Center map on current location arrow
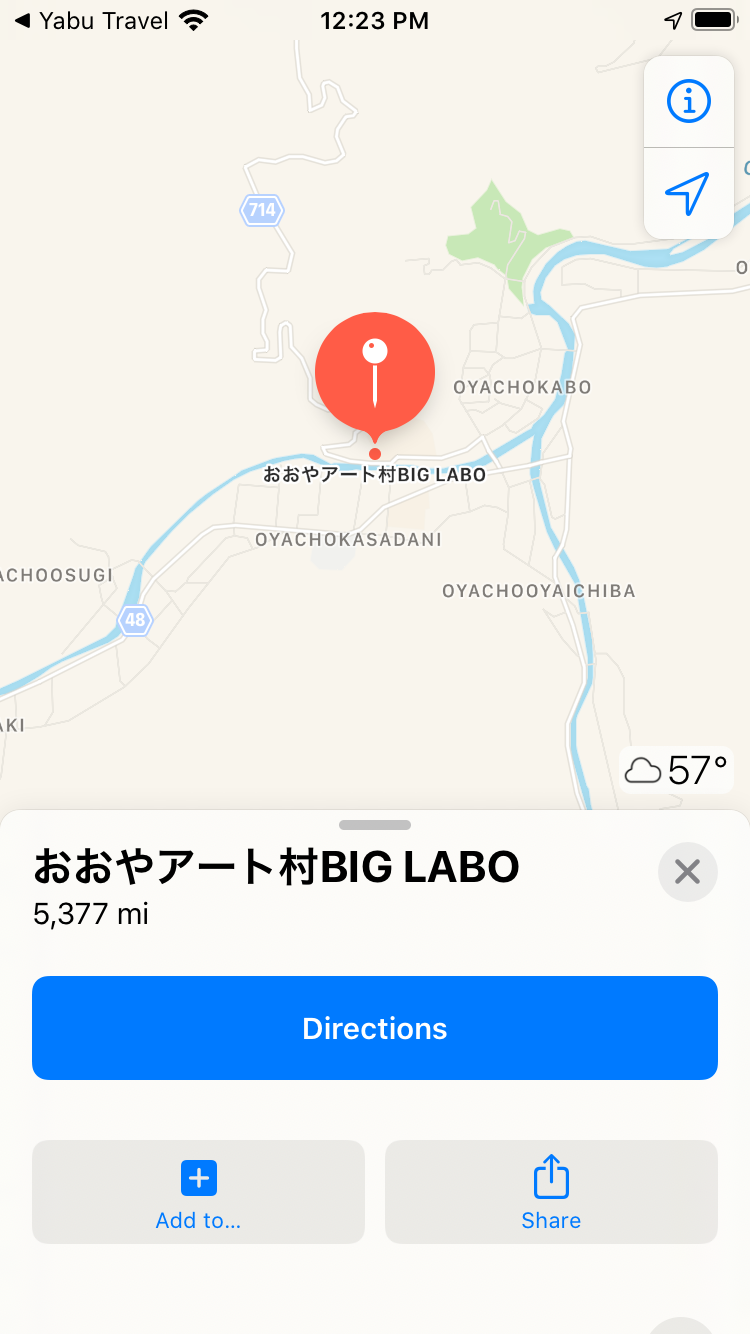The width and height of the screenshot is (750, 1334). pos(688,193)
